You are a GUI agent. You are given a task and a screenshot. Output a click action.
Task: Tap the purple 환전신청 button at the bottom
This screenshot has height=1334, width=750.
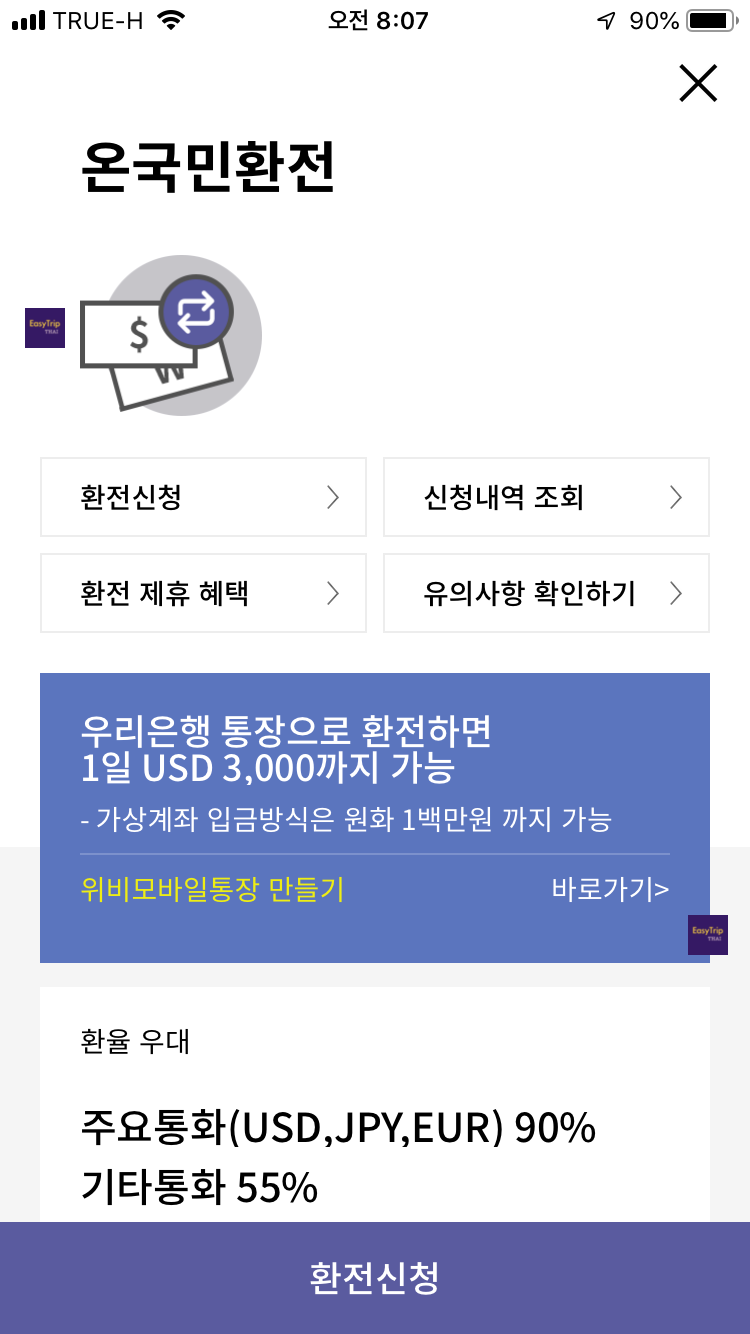[x=375, y=1275]
